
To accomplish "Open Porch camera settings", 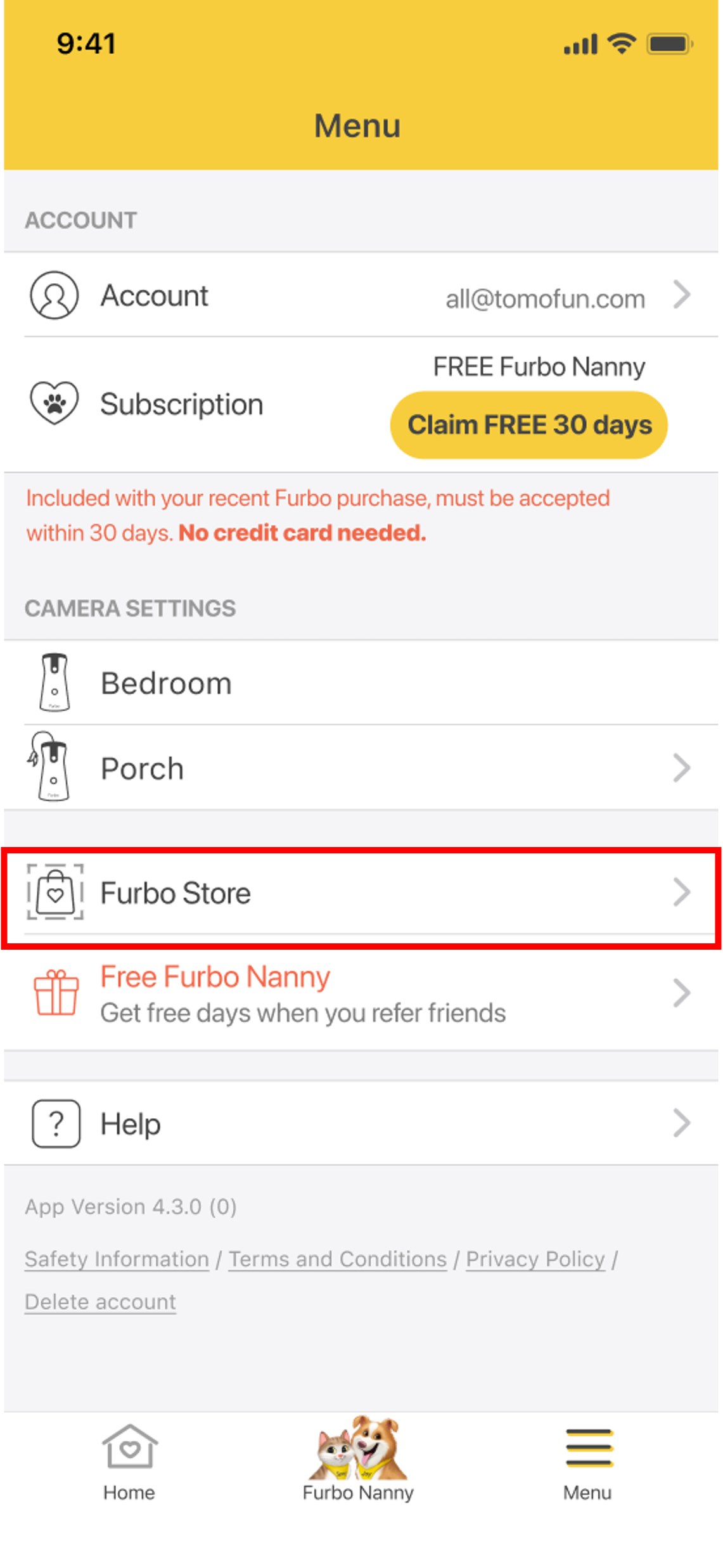I will [x=361, y=768].
